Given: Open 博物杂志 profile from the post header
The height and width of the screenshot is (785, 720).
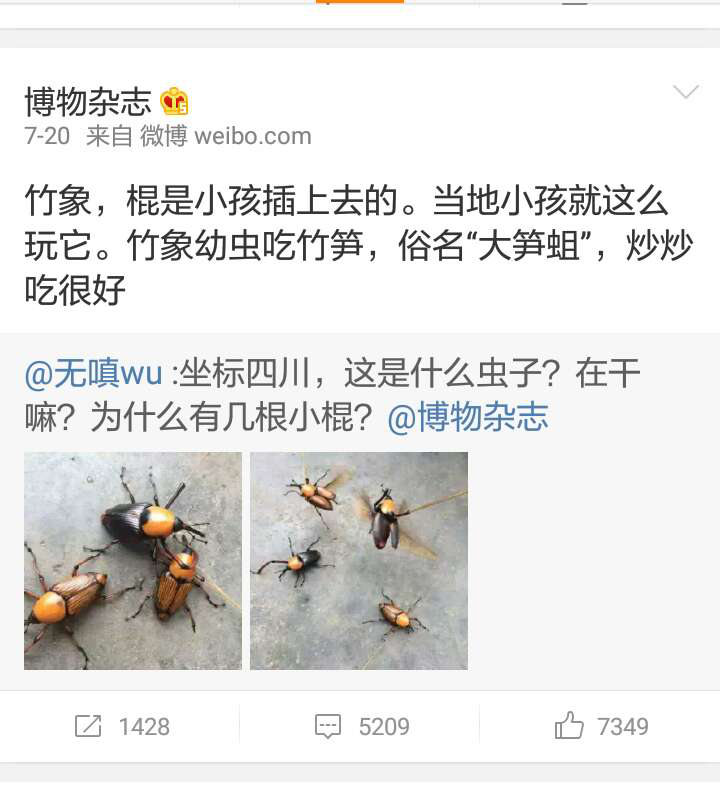Looking at the screenshot, I should click(x=88, y=101).
